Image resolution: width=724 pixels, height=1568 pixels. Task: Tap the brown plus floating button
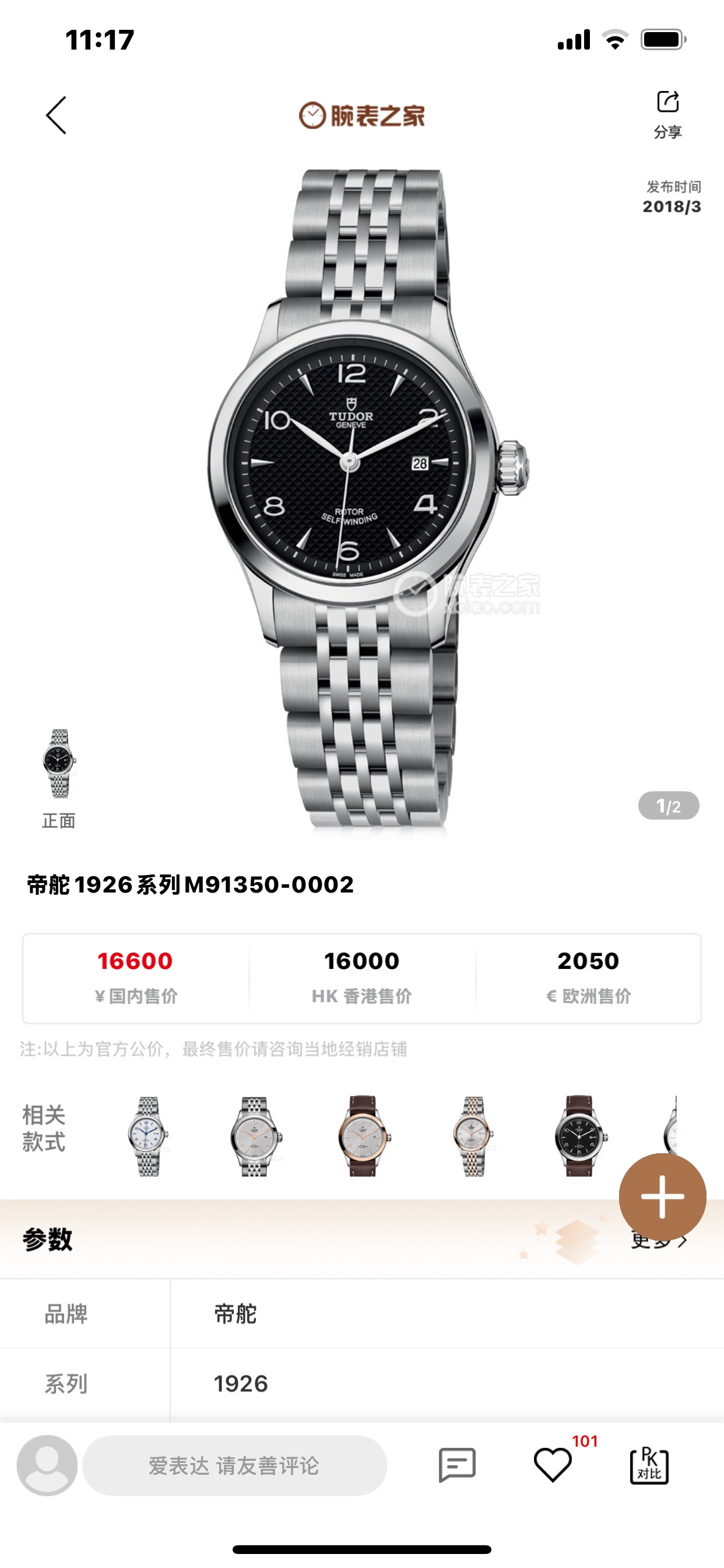[x=662, y=1196]
